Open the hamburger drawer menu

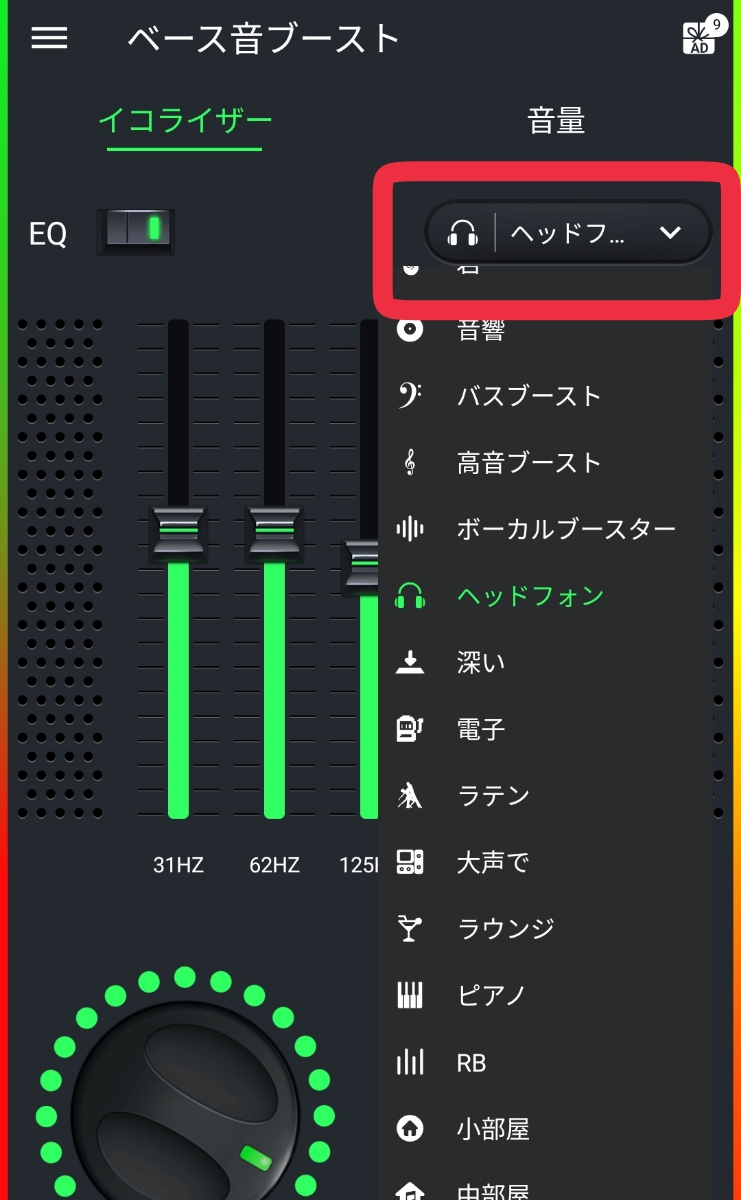tap(49, 38)
